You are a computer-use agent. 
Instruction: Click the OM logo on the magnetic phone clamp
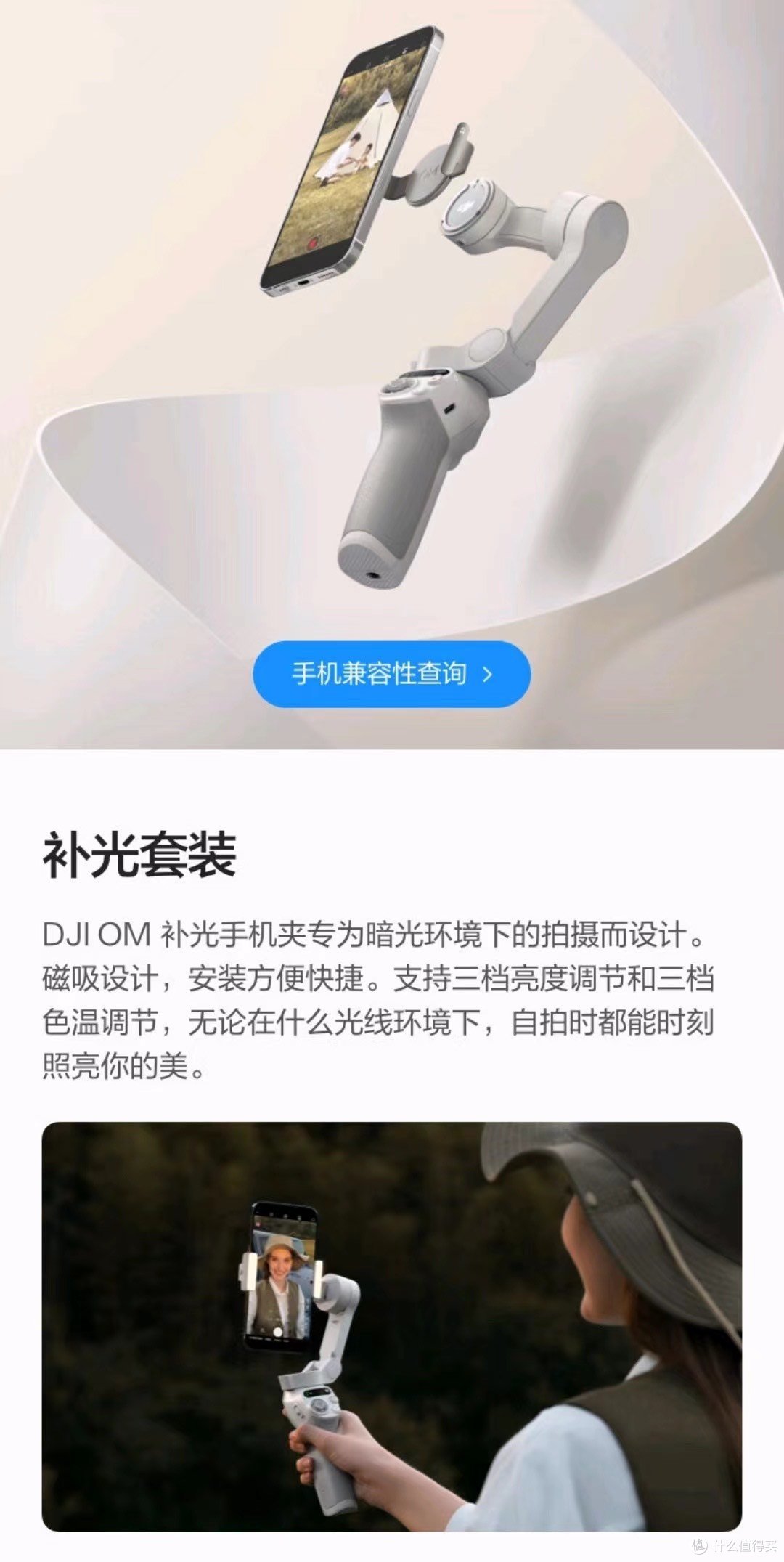point(428,173)
